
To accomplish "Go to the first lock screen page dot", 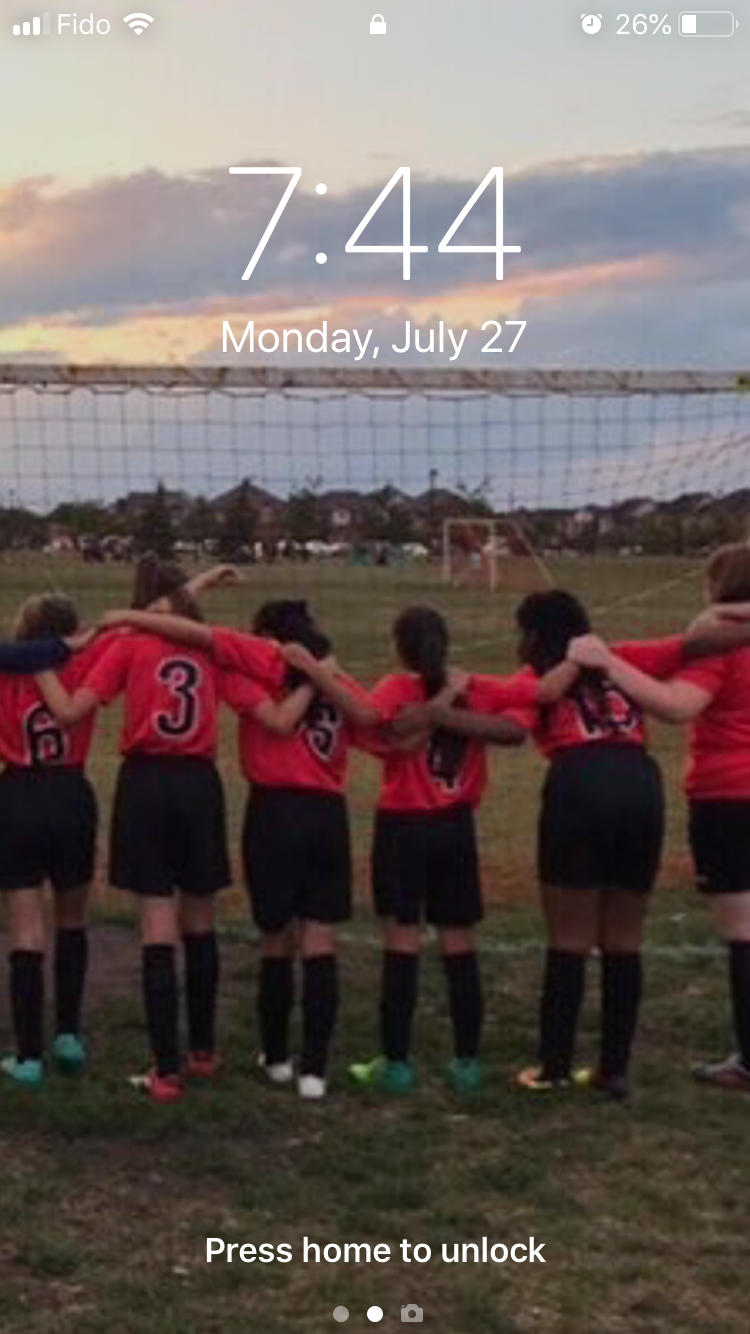I will point(341,1314).
